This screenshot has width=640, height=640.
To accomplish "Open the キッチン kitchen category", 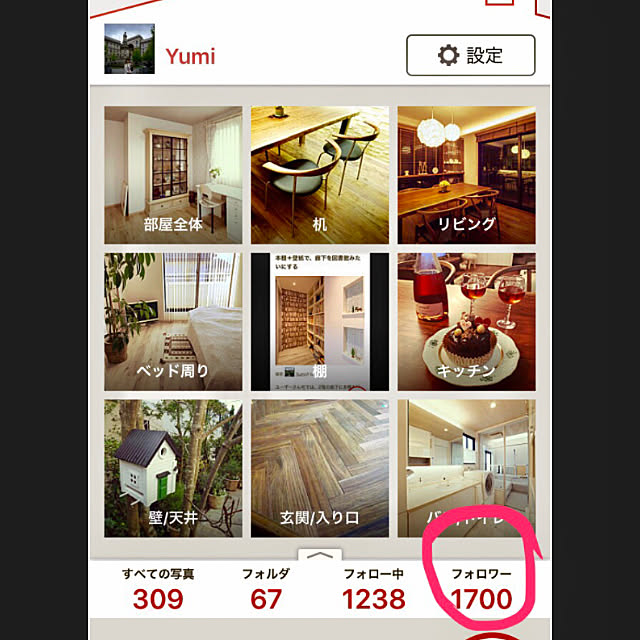I will [466, 320].
